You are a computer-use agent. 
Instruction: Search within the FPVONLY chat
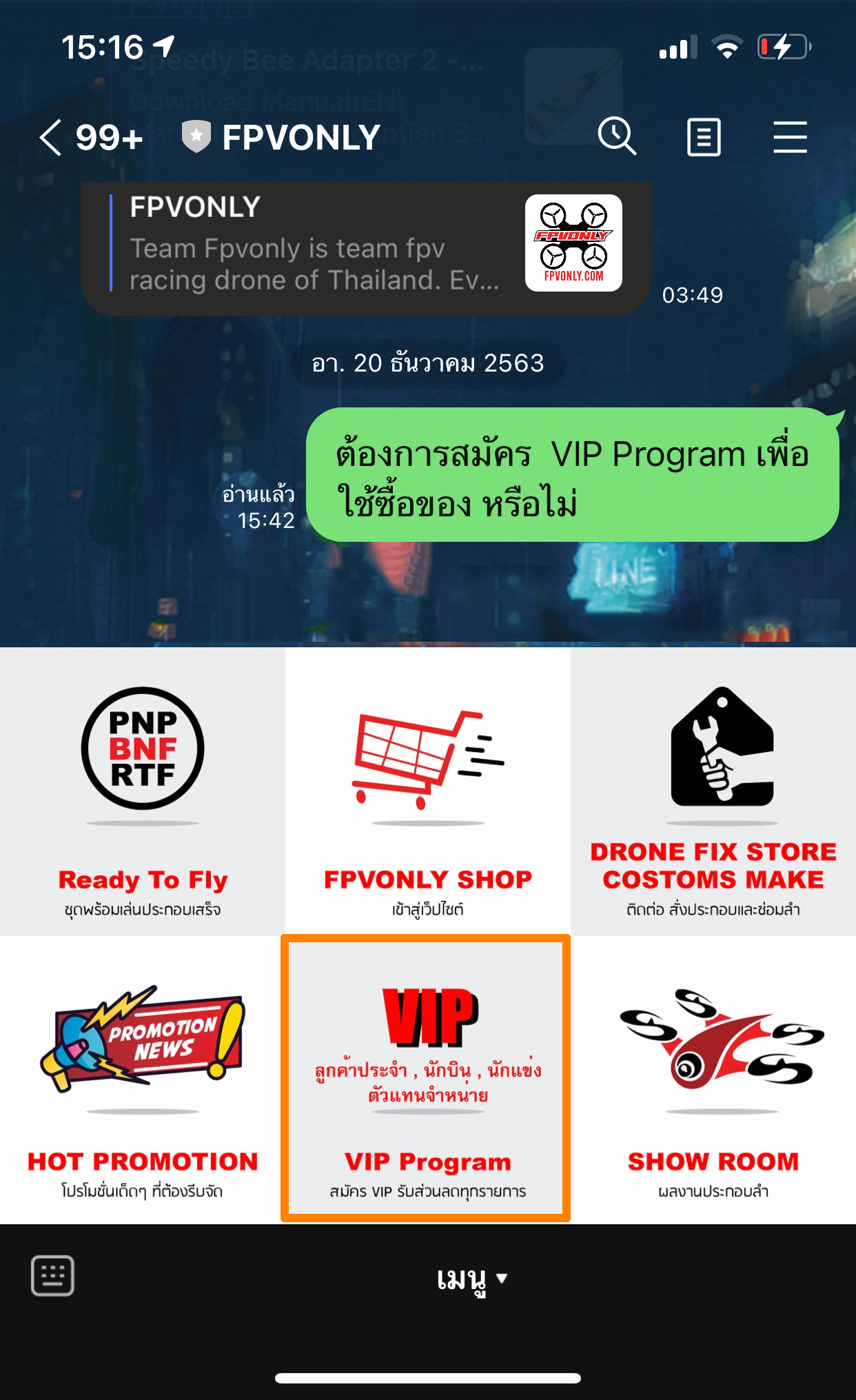tap(616, 136)
